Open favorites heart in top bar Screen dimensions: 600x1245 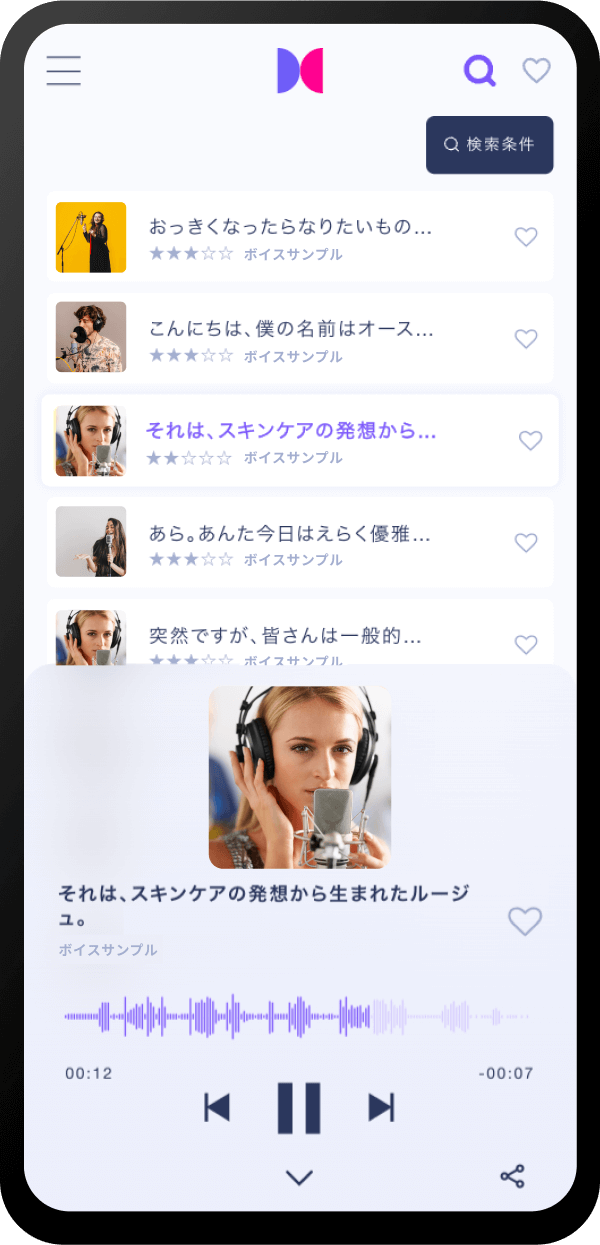point(537,71)
